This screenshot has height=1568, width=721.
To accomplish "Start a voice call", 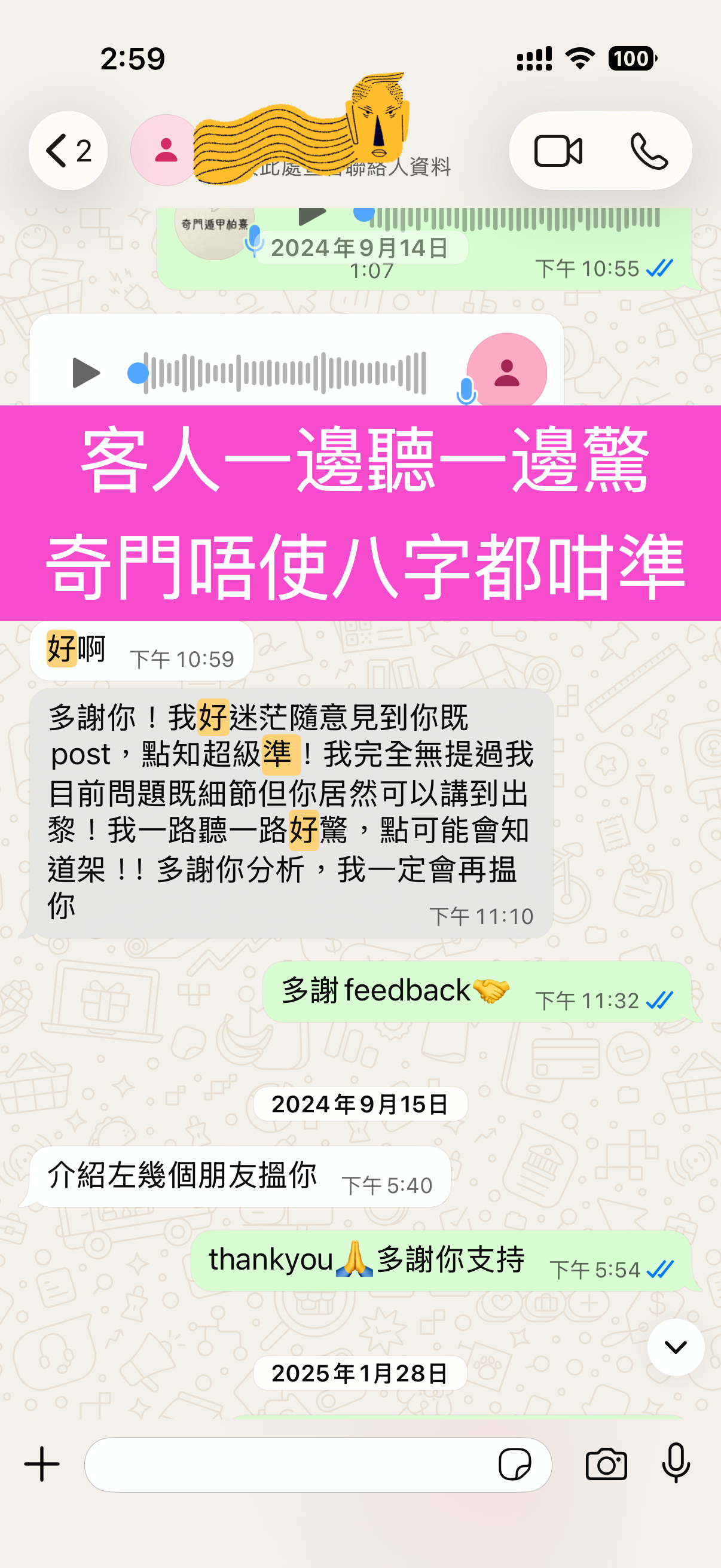I will click(x=649, y=151).
